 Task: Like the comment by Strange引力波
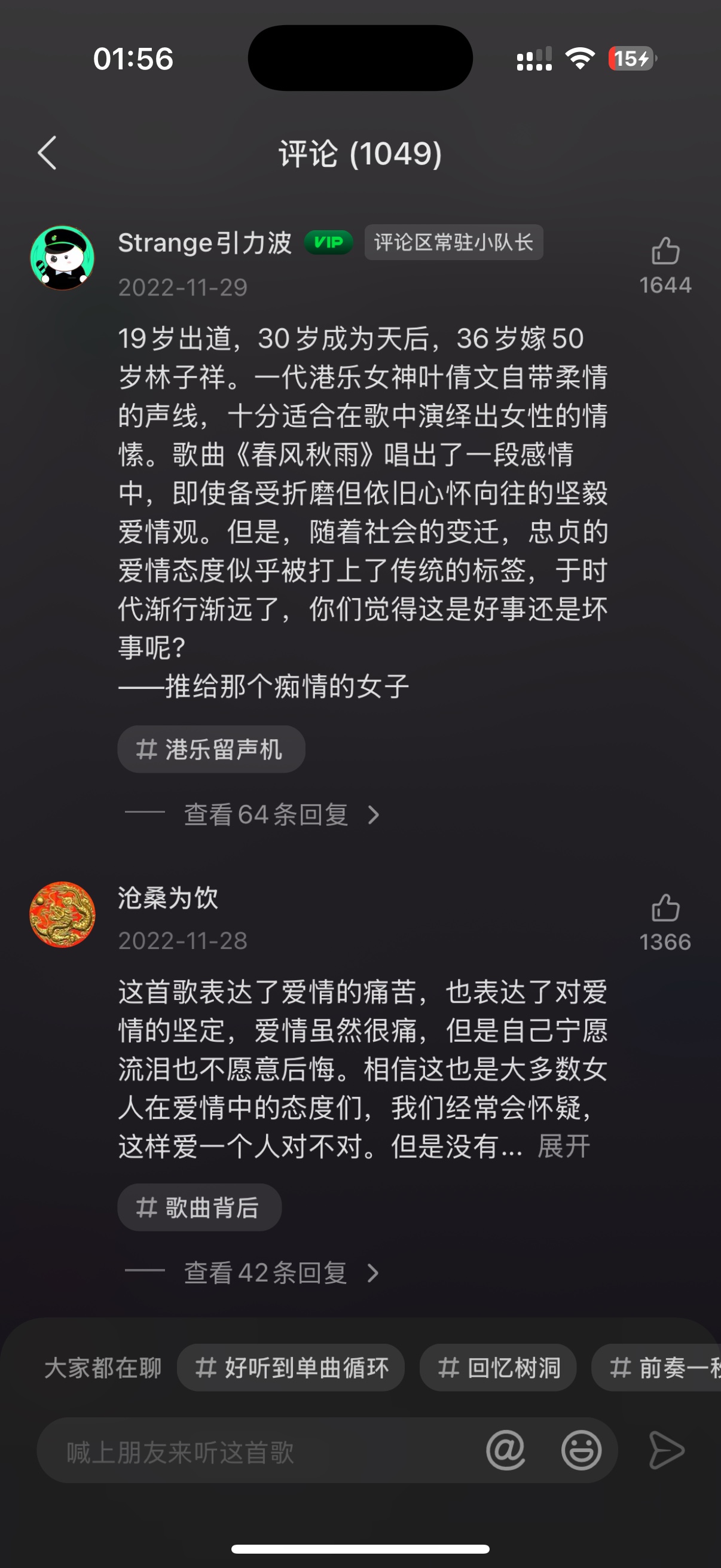click(665, 251)
